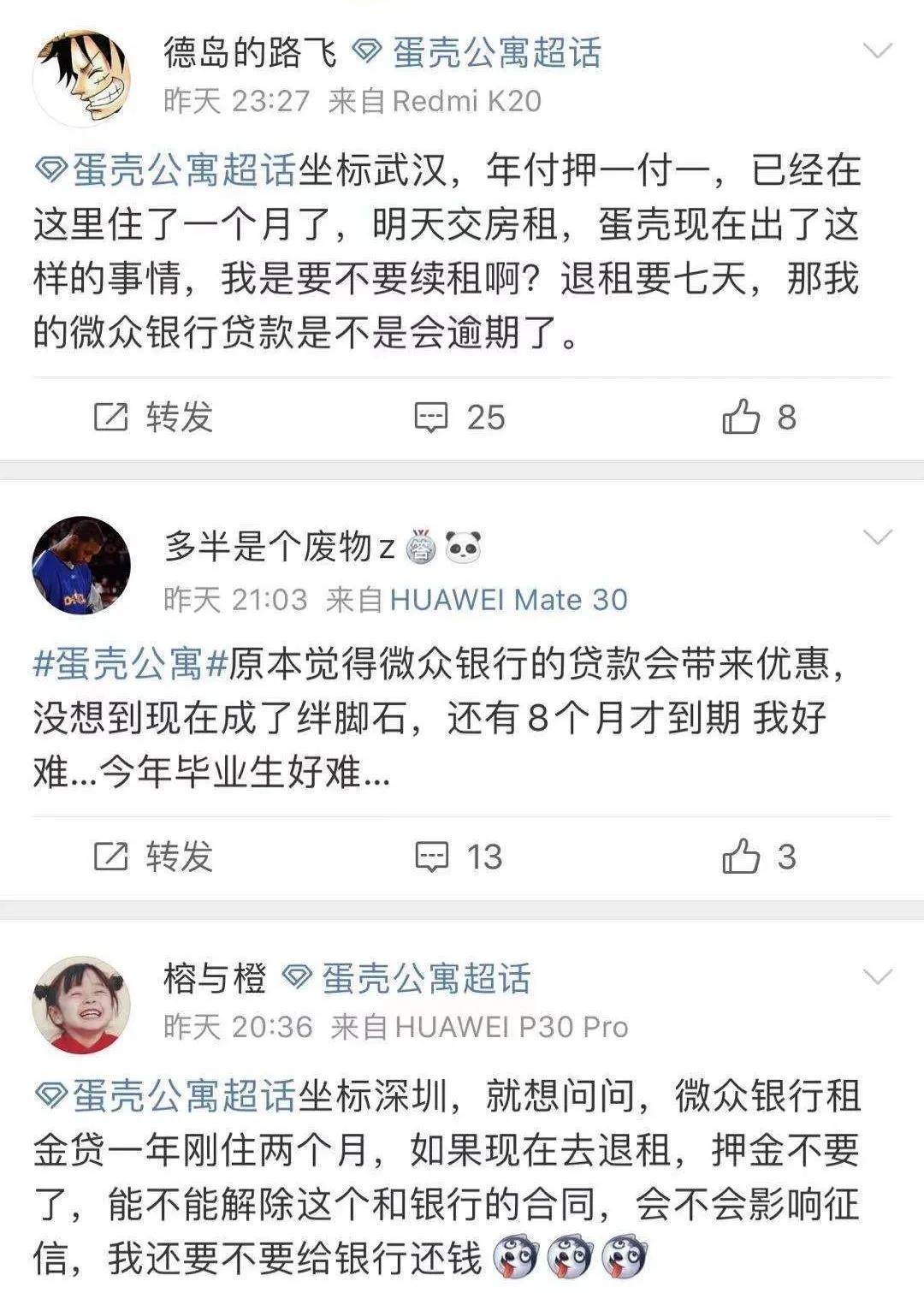Screen dimensions: 924x1293
Task: Expand the dropdown arrow on 多半是个废物z's post
Action: 878,537
